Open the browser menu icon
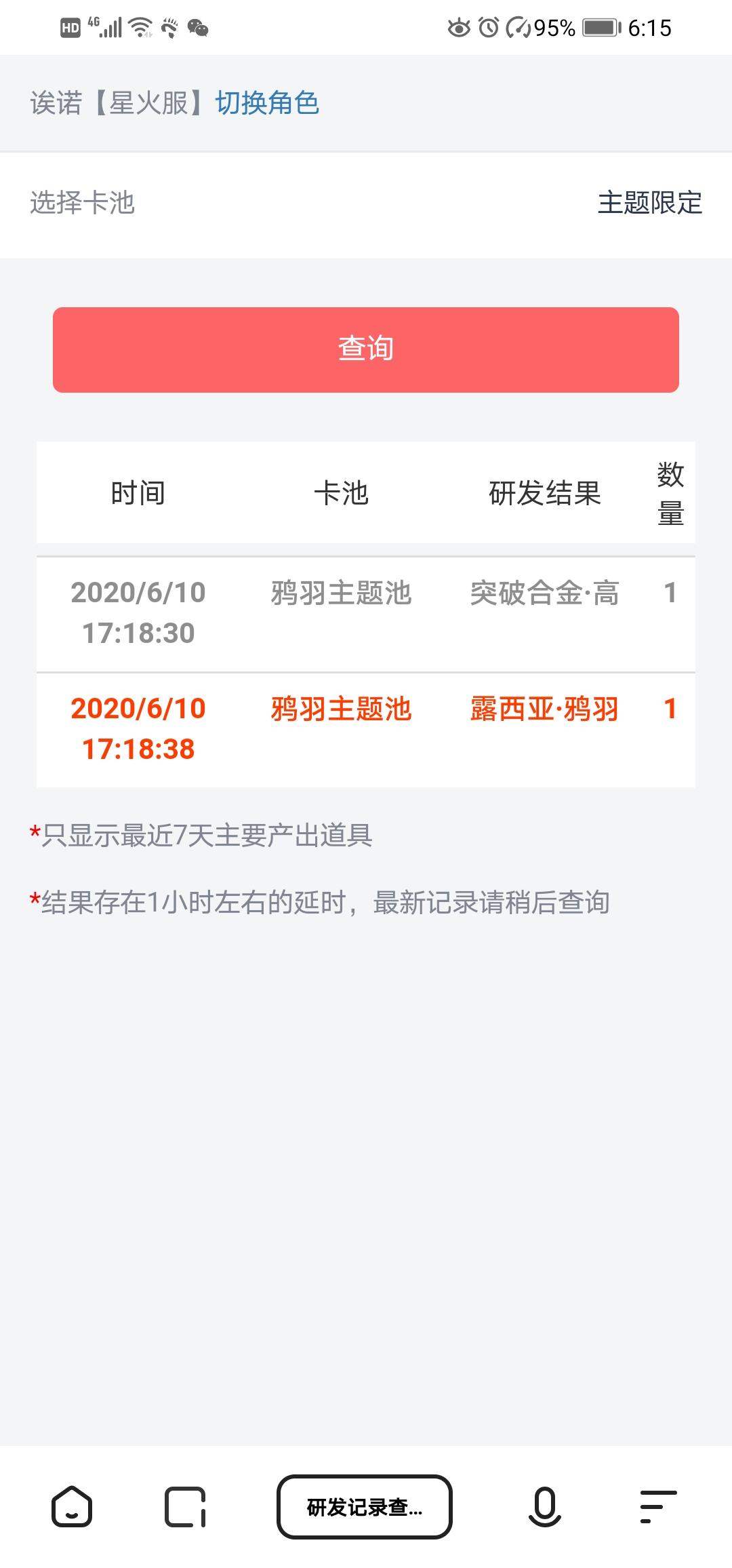This screenshot has width=732, height=1568. click(x=658, y=1507)
